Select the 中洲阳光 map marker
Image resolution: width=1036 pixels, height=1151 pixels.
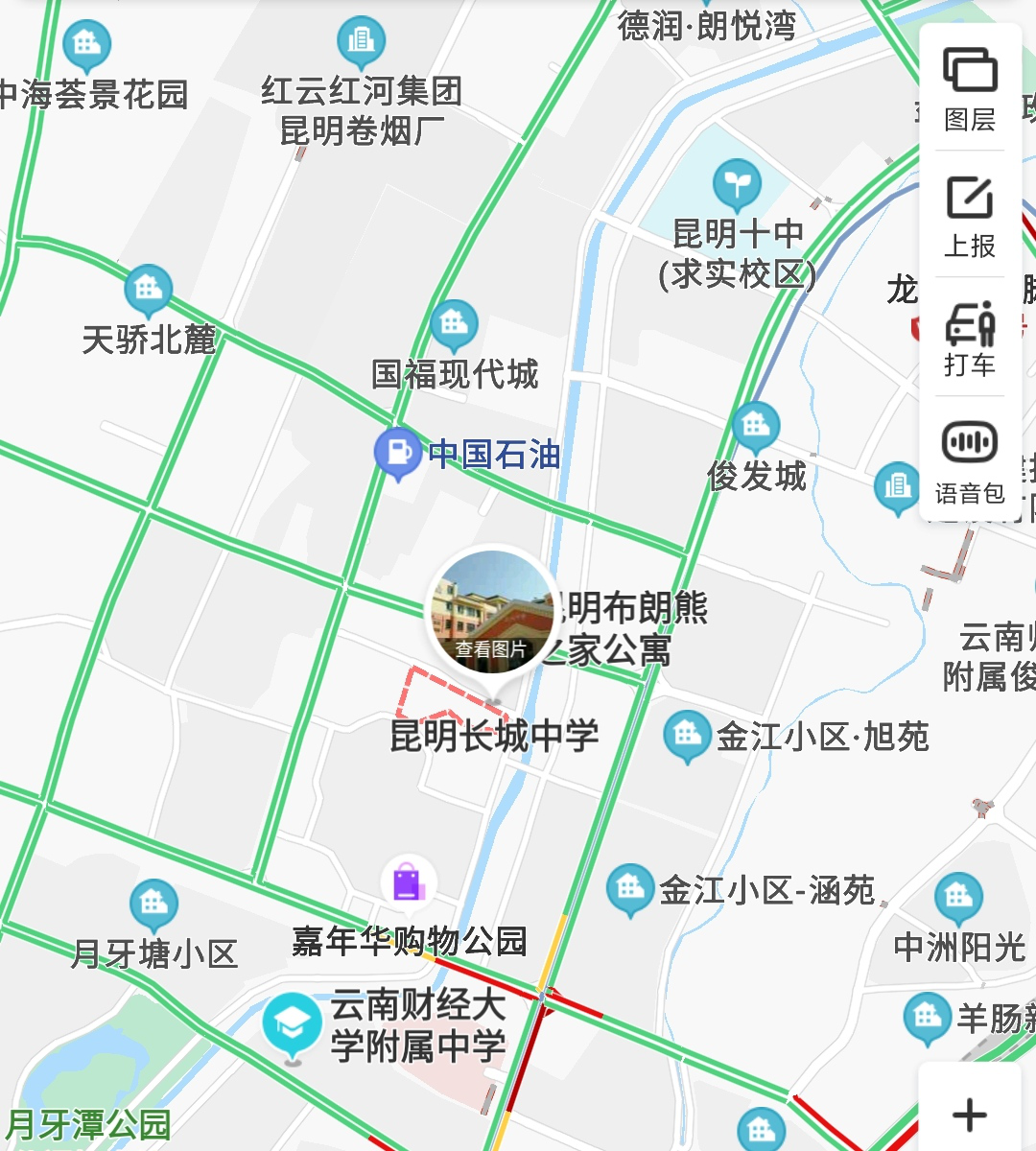tap(957, 898)
